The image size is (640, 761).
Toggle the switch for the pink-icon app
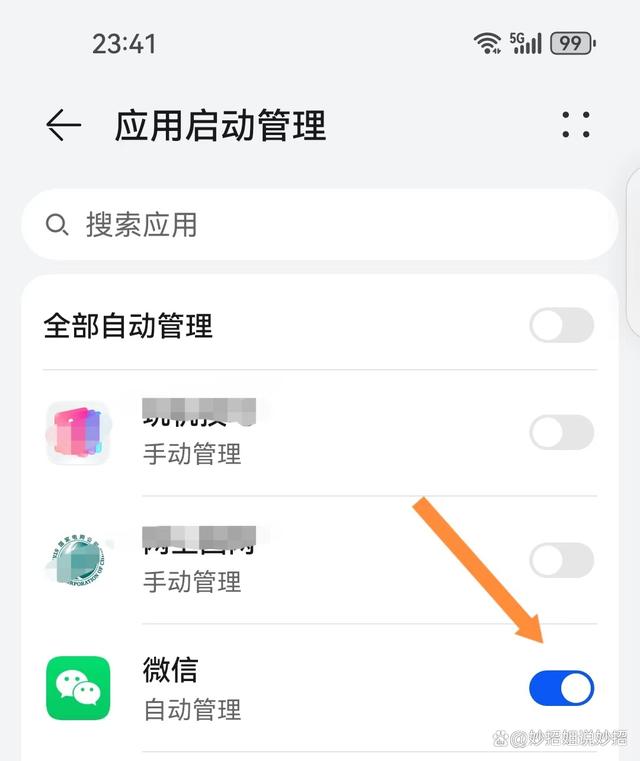click(561, 433)
